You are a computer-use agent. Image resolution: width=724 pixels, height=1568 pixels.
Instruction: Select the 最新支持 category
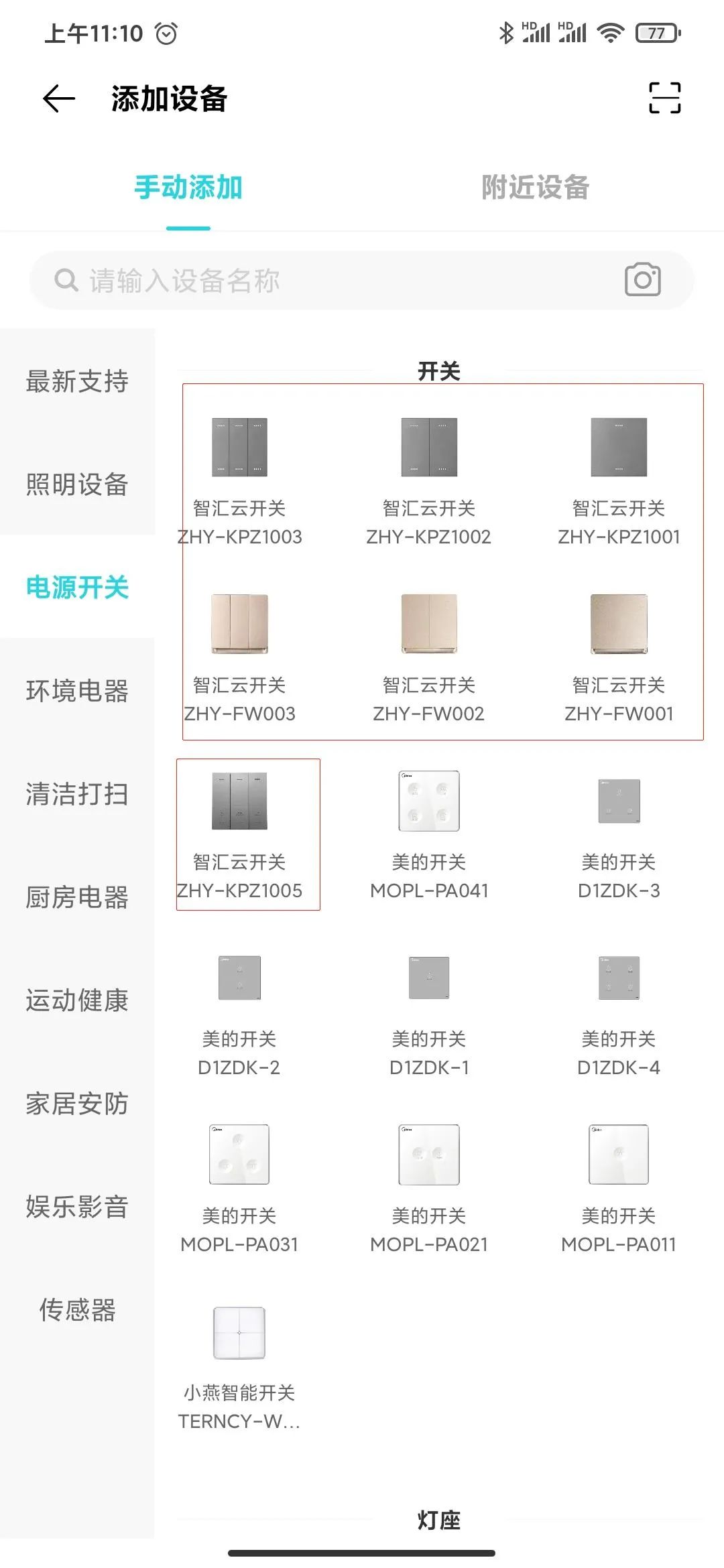tap(77, 381)
